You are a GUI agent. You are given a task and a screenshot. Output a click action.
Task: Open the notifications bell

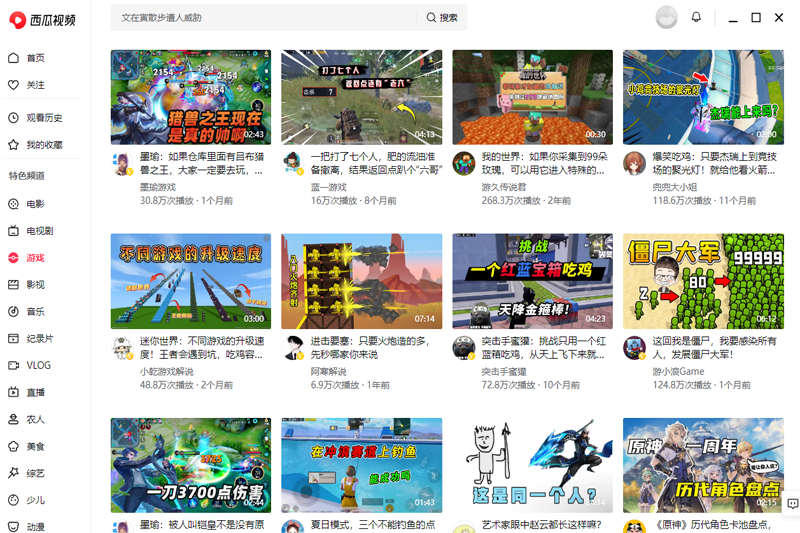[696, 18]
